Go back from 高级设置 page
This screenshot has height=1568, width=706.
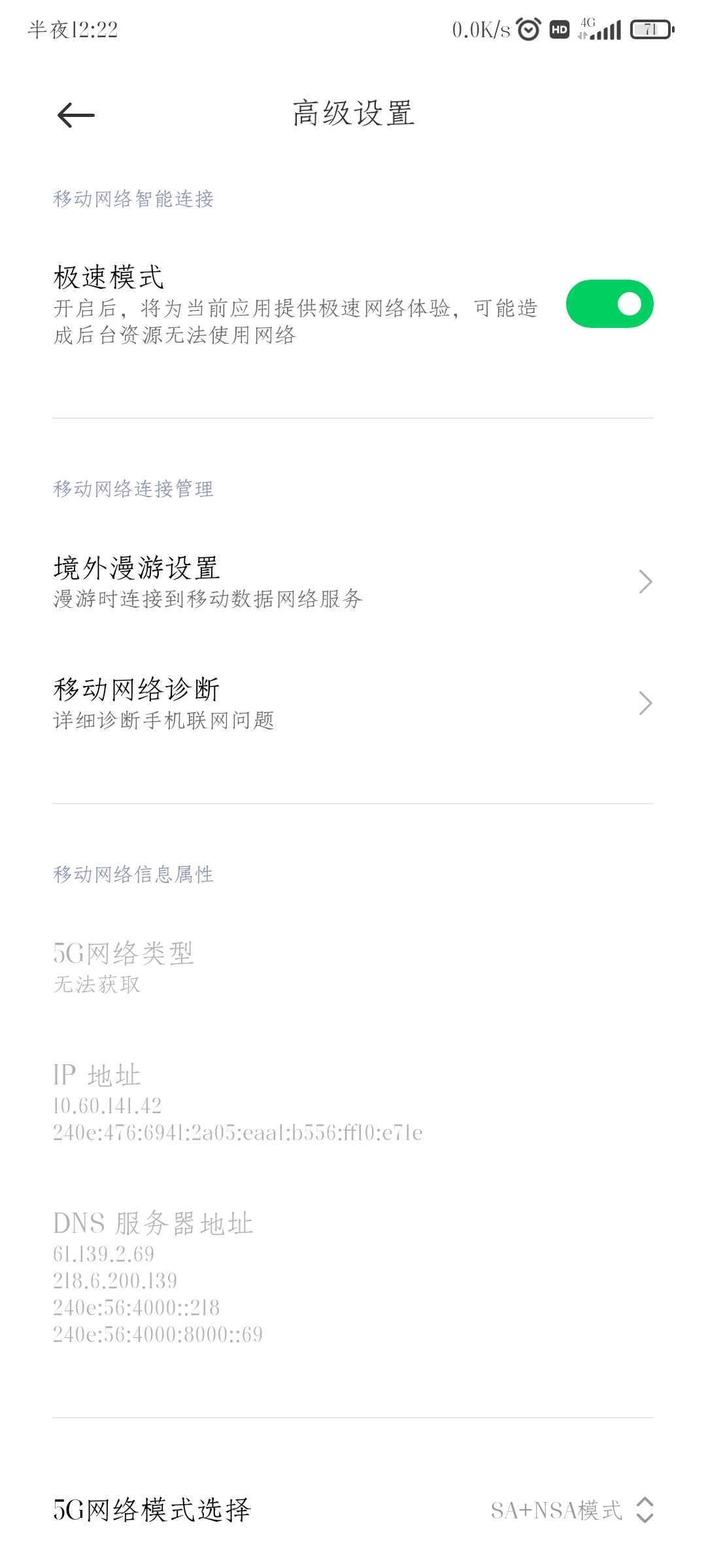point(76,116)
